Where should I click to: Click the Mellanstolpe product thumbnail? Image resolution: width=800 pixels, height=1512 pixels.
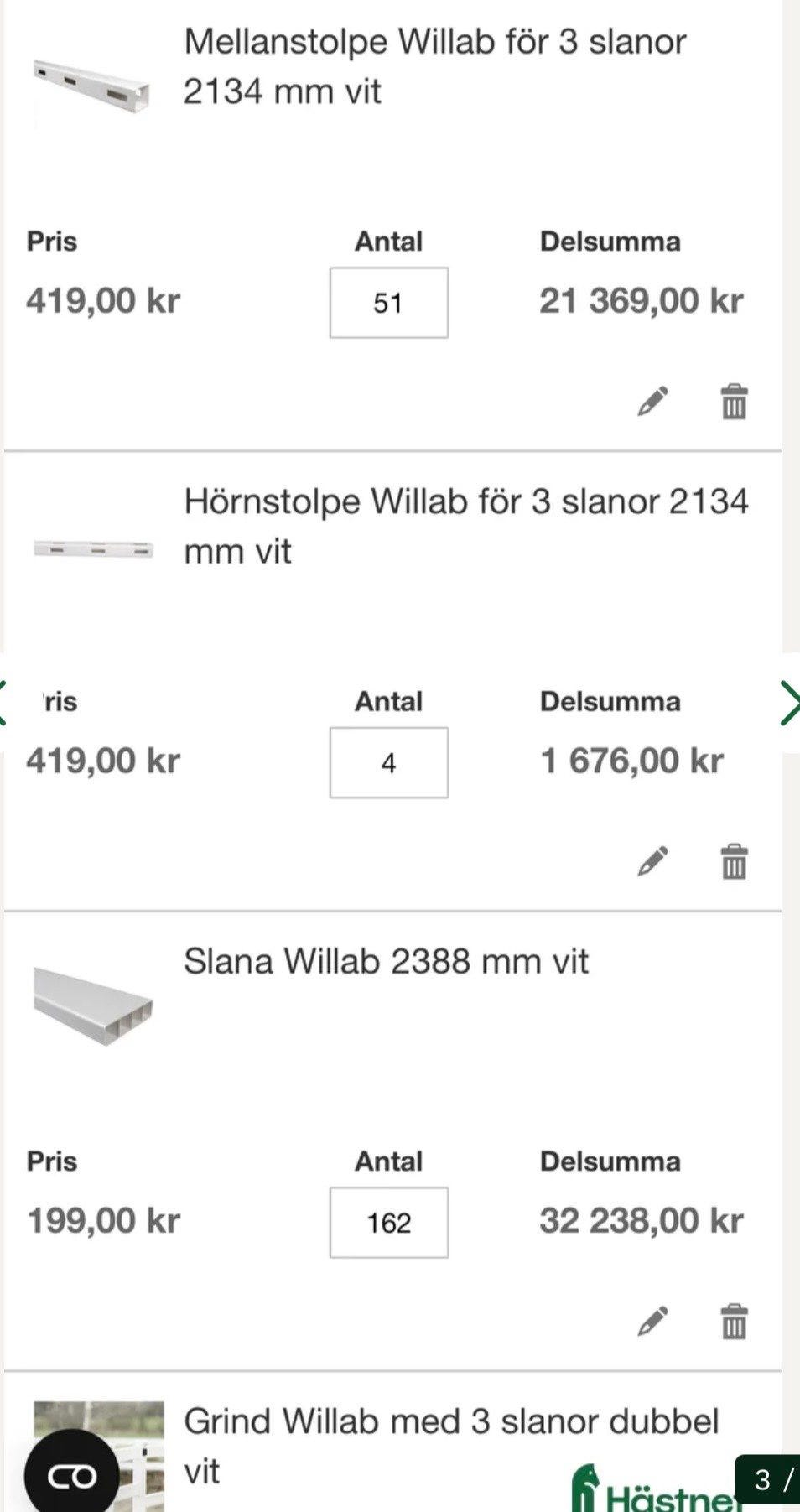coord(90,84)
